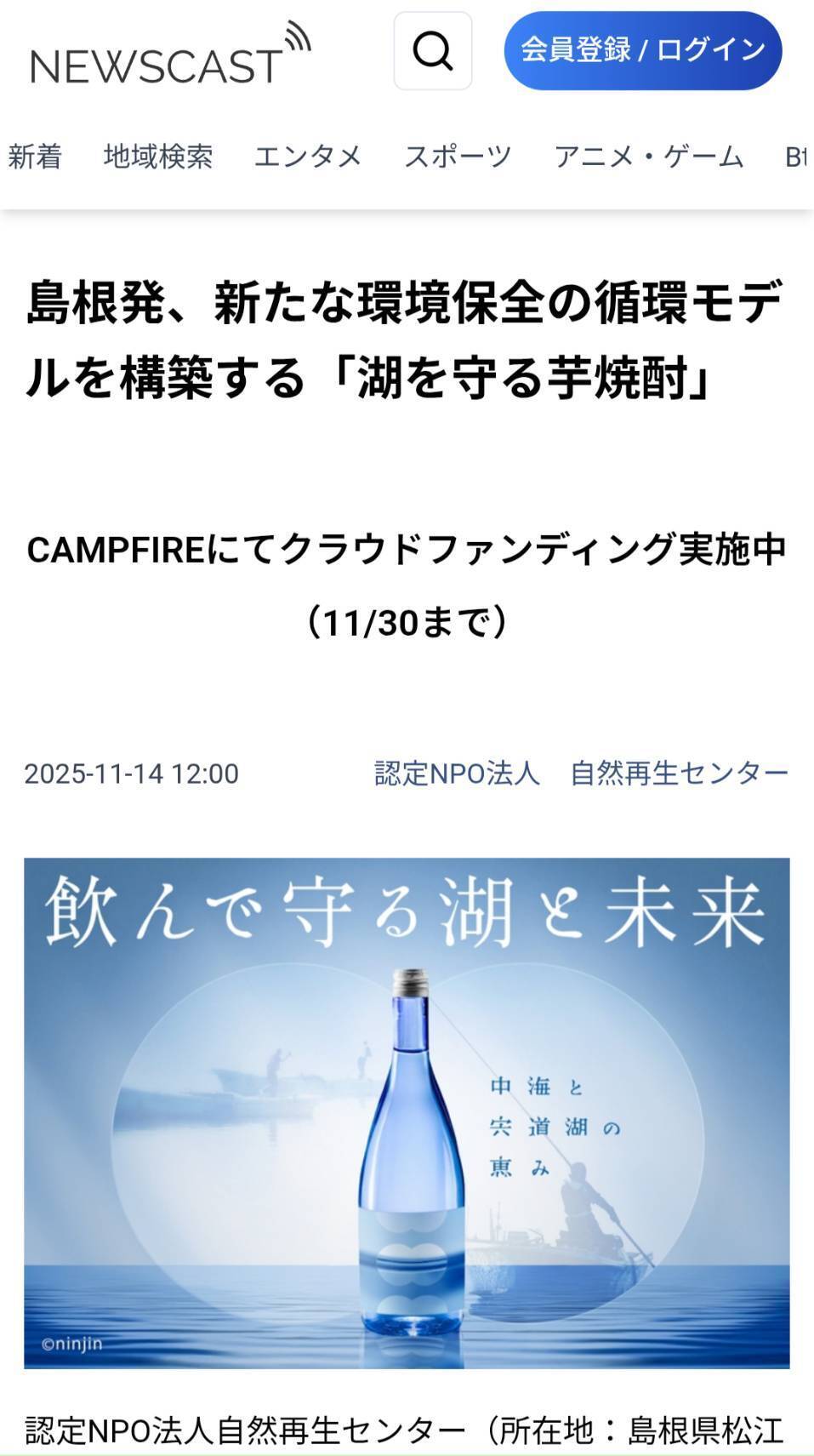Open publisher link 認定NPO法人 自然再生センター
Screen dimensions: 814x1456
(x=581, y=773)
